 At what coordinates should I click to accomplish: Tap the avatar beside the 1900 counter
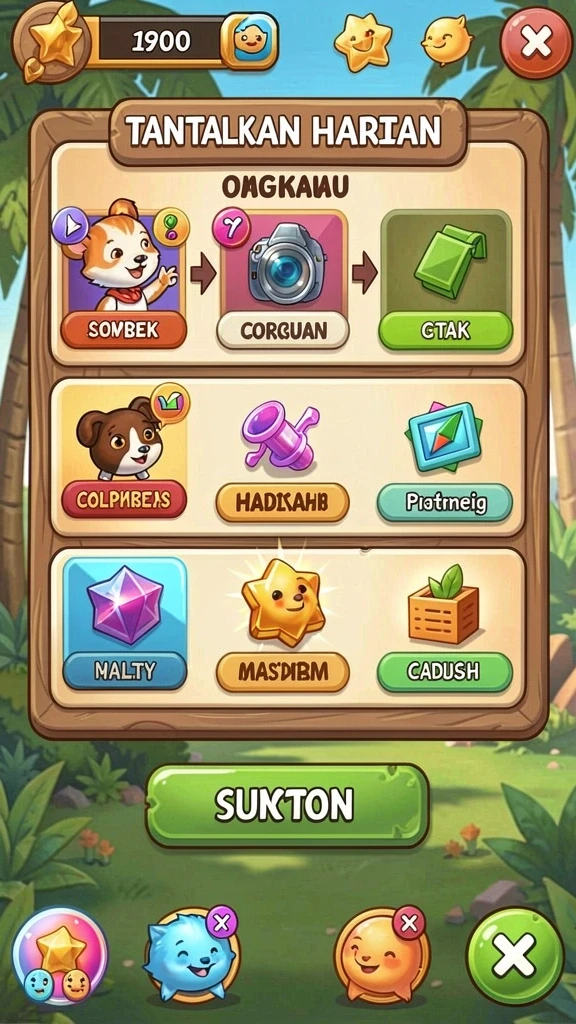pyautogui.click(x=251, y=41)
